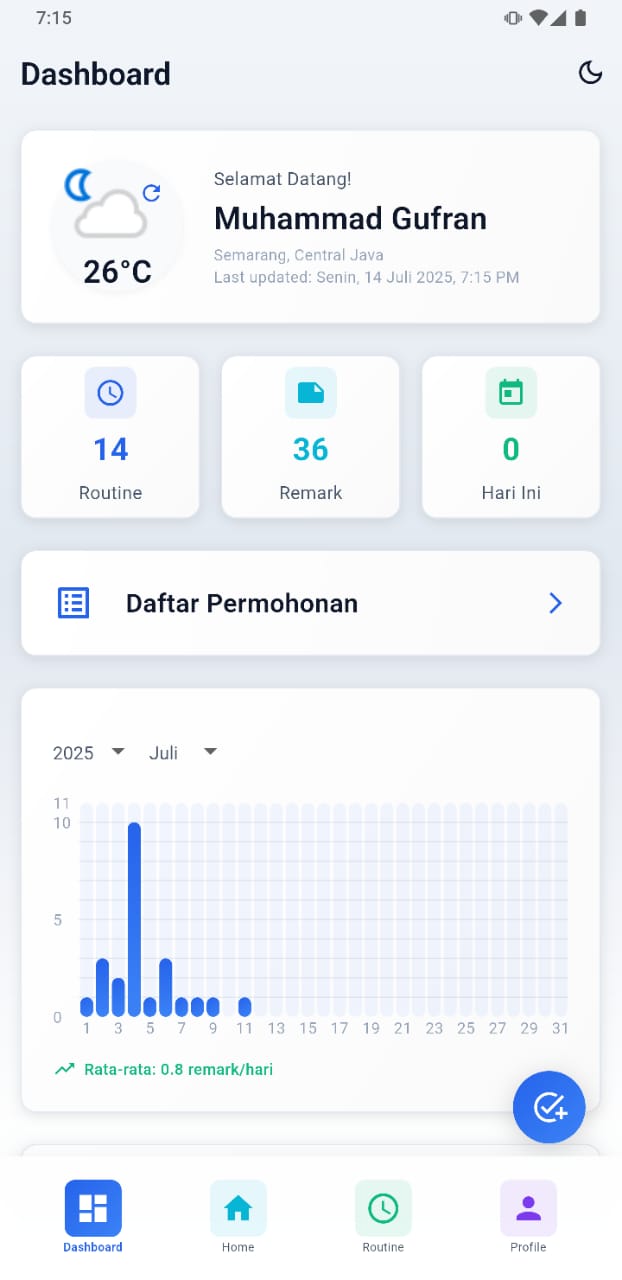Open the Hari Ini card

[510, 437]
